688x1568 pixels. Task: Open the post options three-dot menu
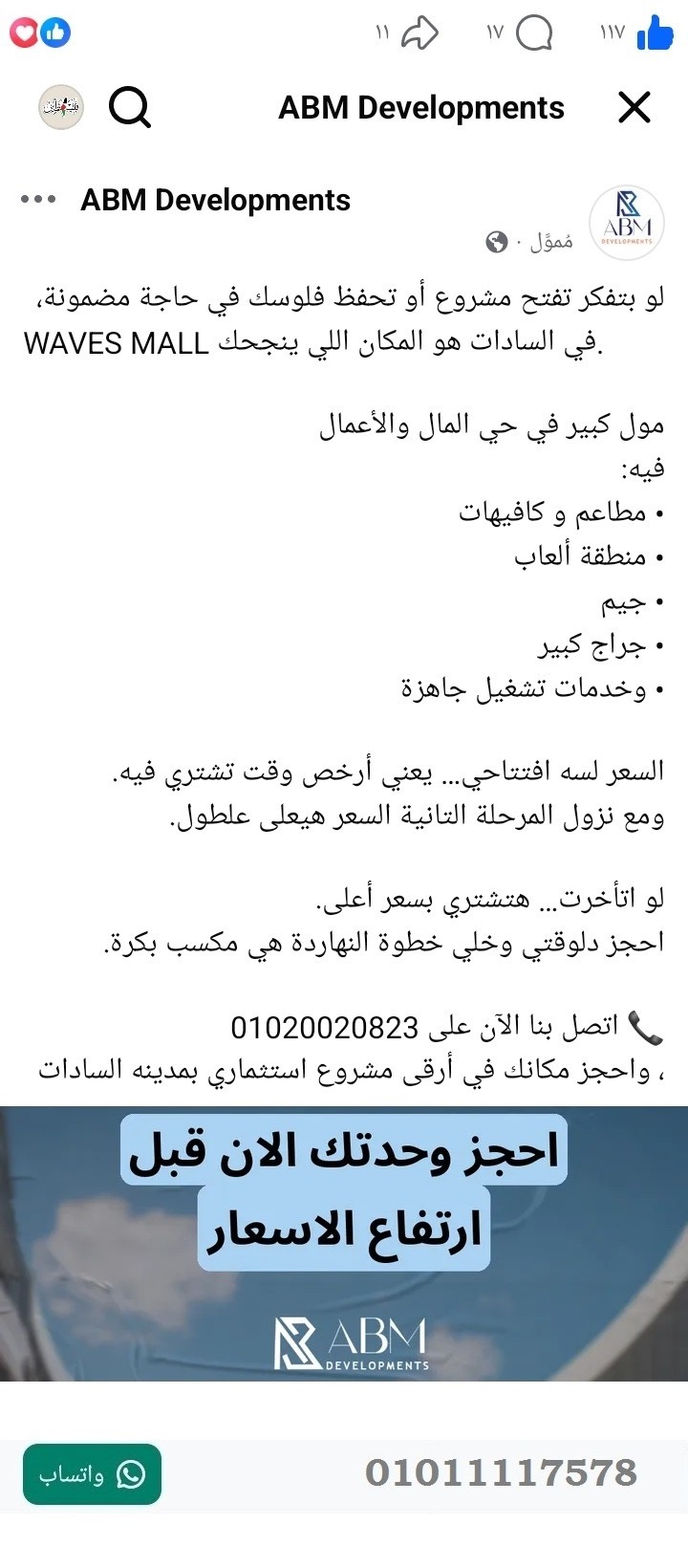coord(38,200)
